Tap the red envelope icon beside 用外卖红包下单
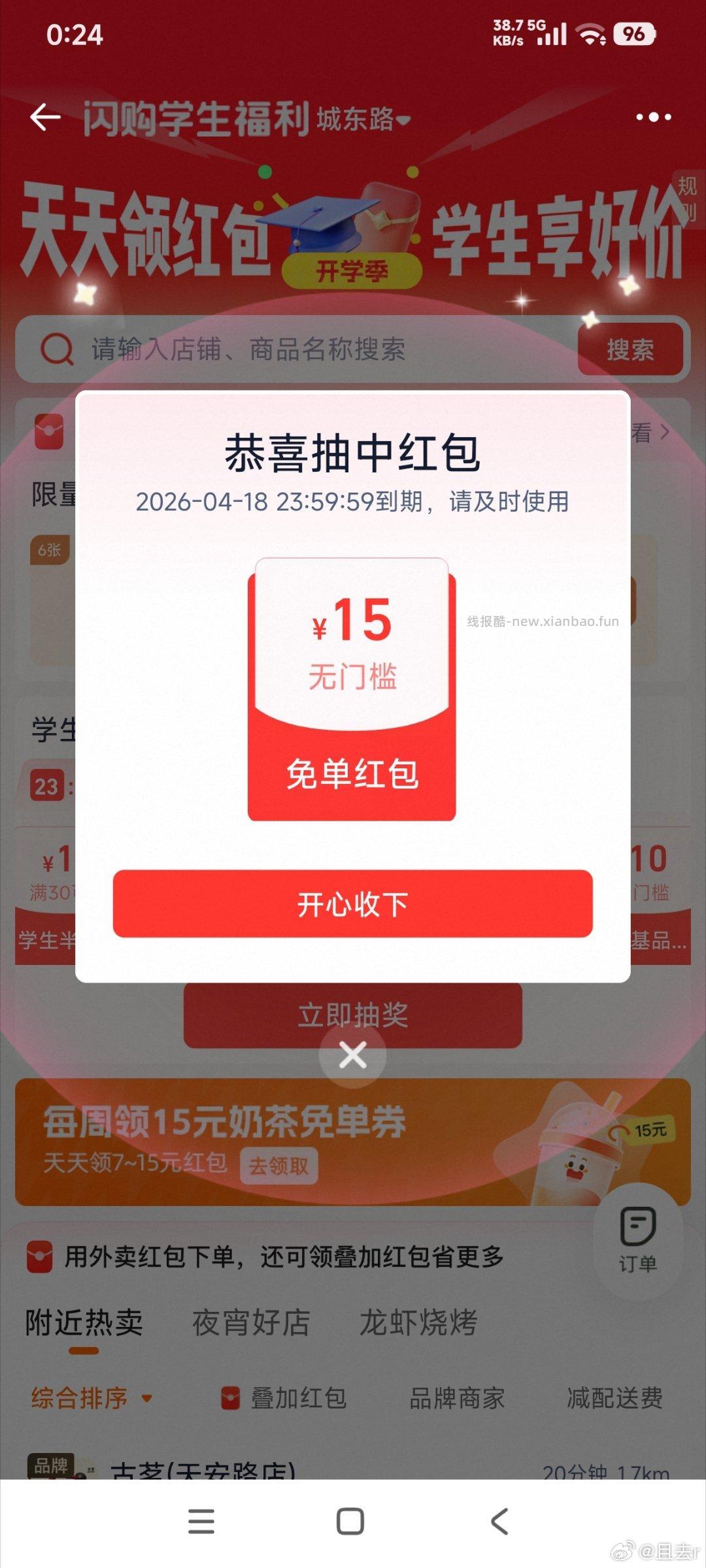The height and width of the screenshot is (1568, 706). 41,1256
